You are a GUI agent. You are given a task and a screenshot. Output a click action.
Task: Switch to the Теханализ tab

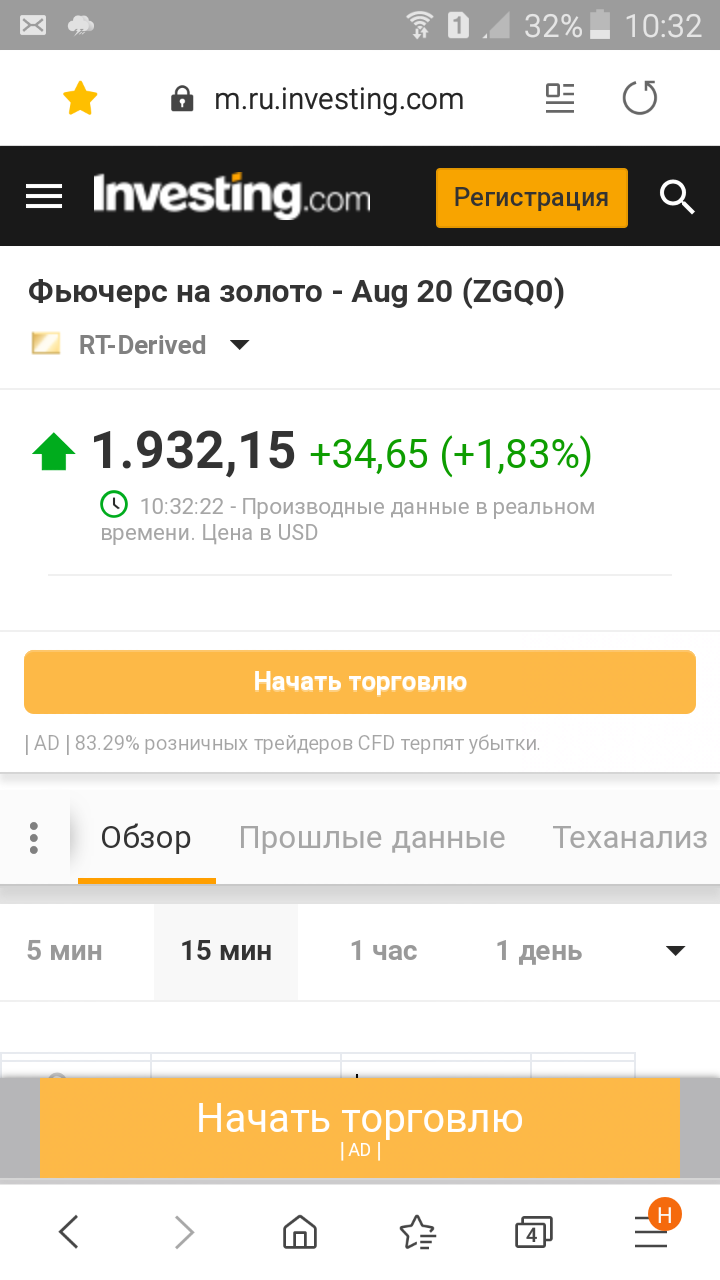pos(630,837)
